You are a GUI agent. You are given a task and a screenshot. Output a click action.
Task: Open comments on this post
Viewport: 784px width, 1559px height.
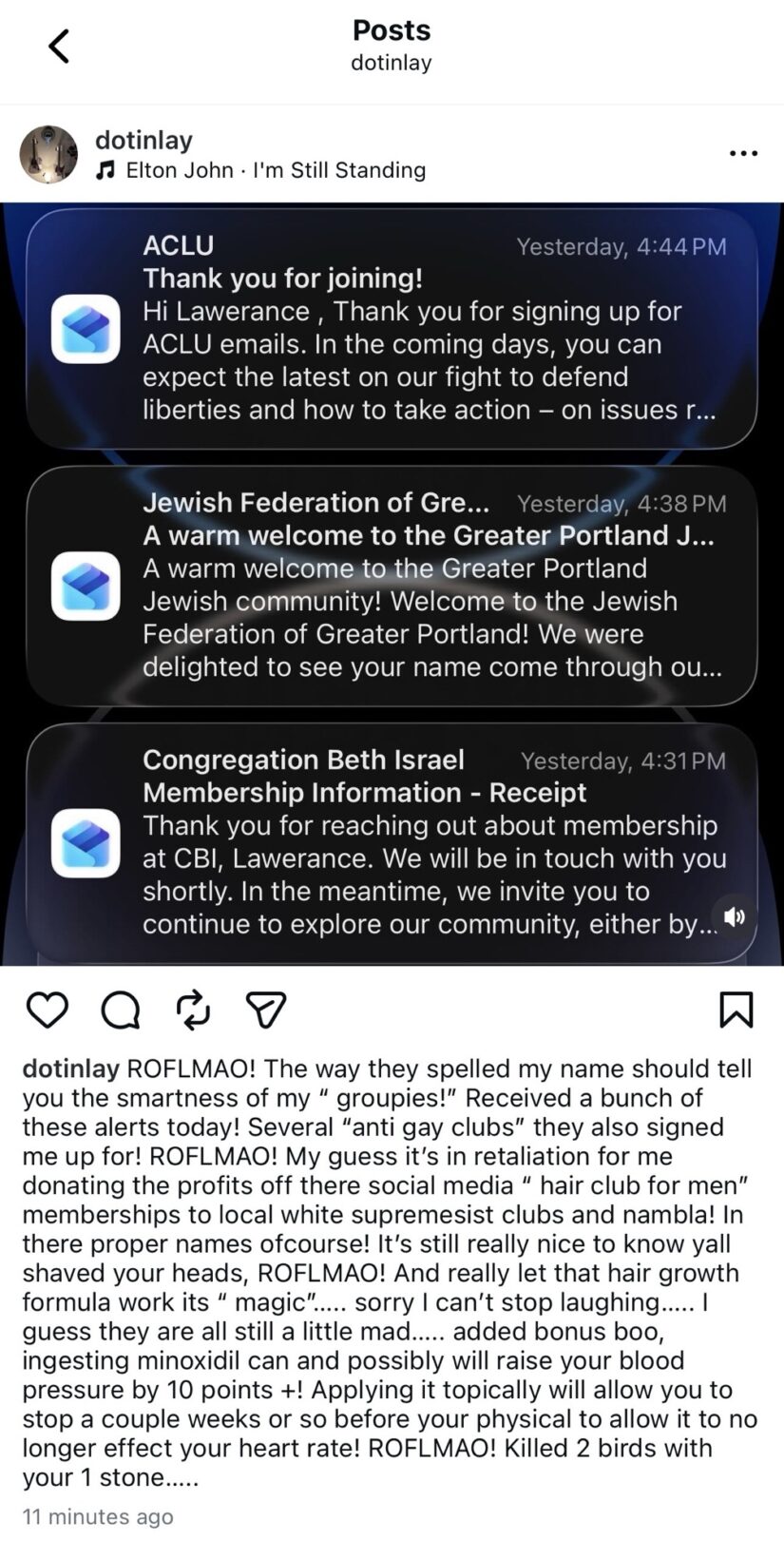coord(121,1010)
